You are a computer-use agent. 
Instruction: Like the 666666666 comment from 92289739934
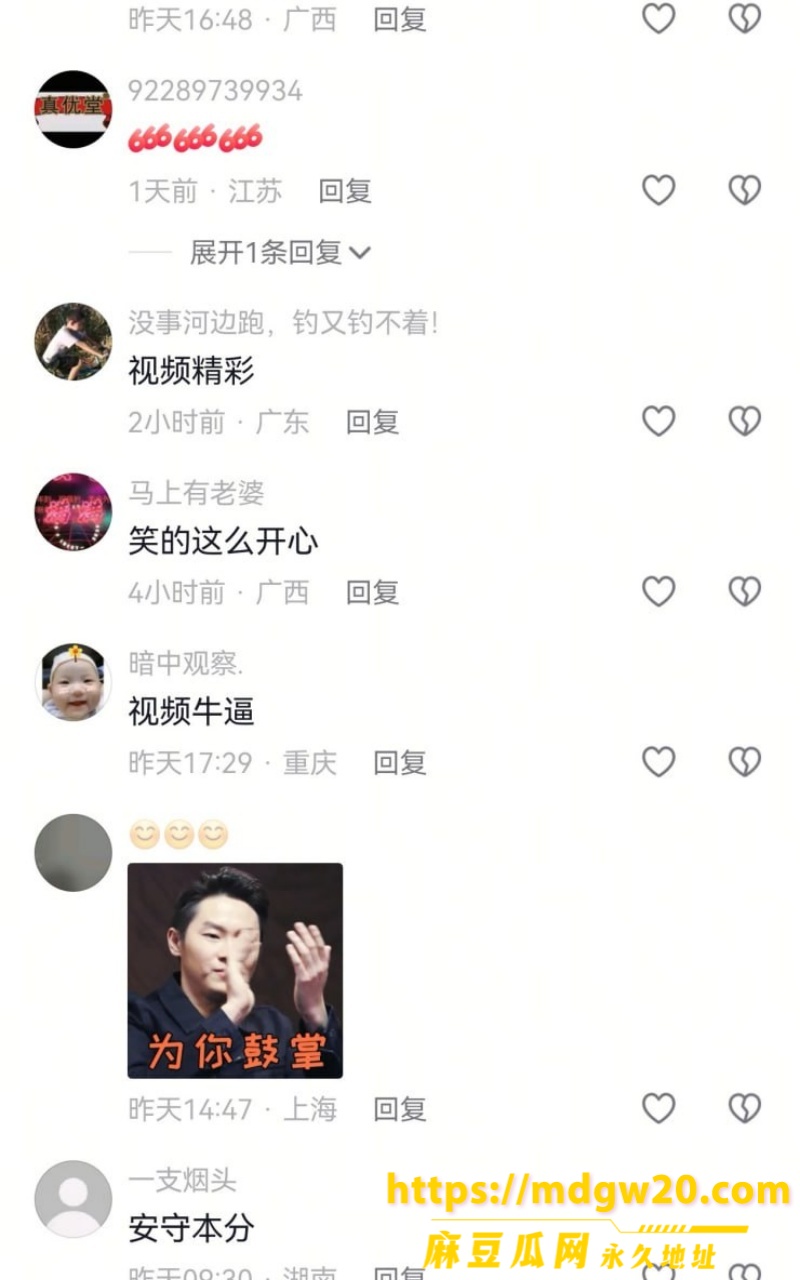658,190
